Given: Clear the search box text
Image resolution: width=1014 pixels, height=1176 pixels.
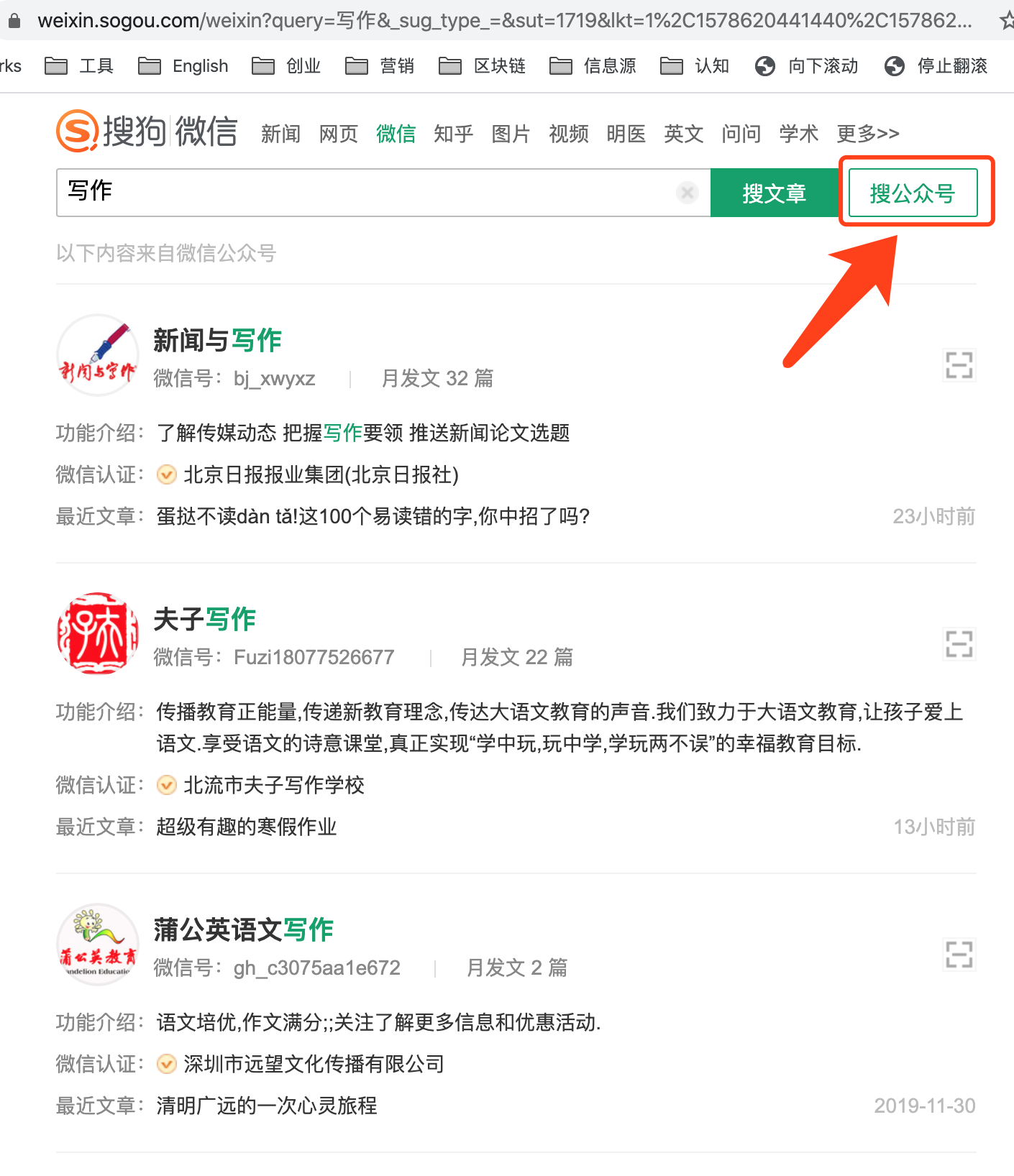Looking at the screenshot, I should (688, 192).
